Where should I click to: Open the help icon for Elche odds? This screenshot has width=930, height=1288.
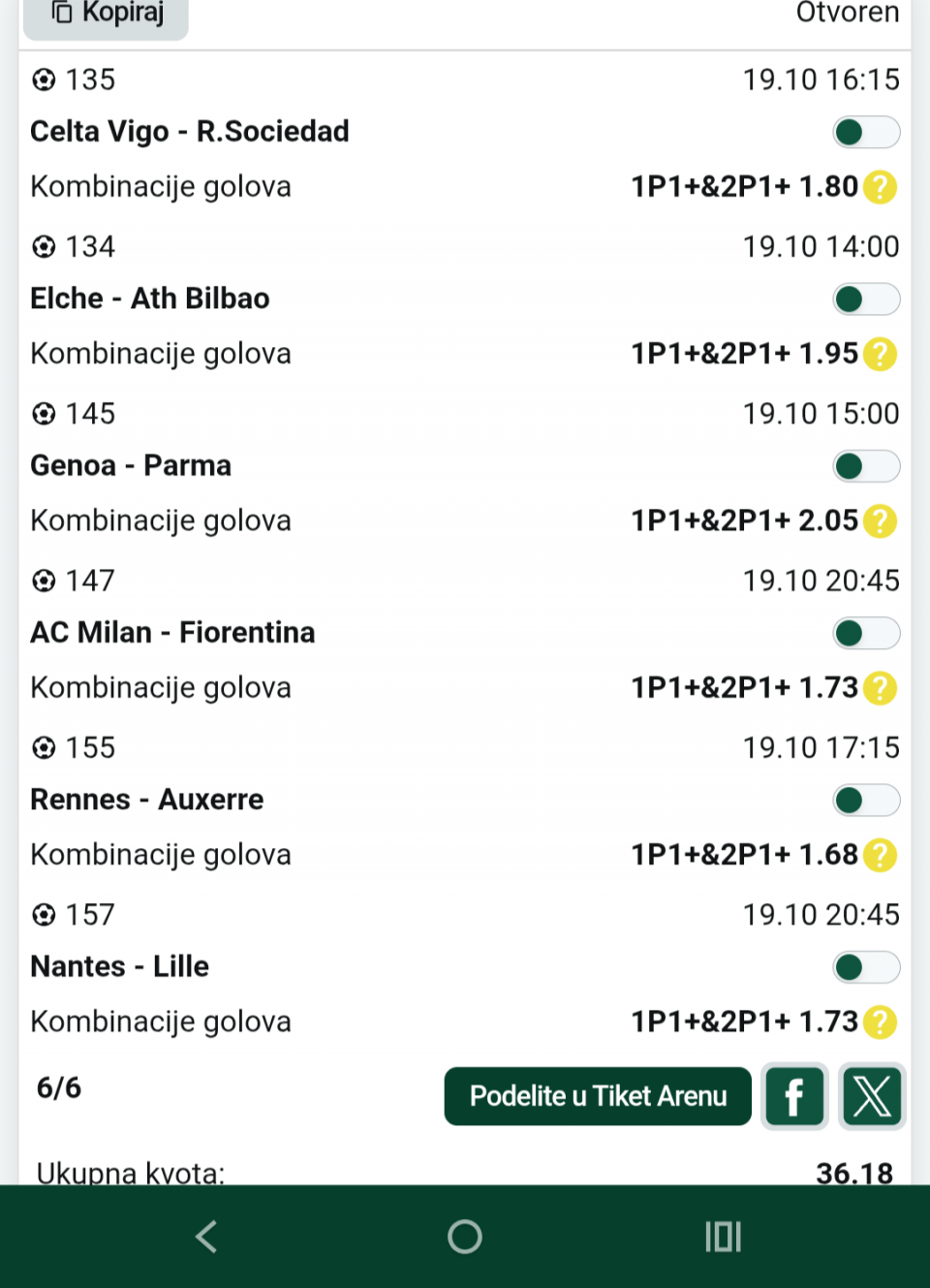[880, 354]
